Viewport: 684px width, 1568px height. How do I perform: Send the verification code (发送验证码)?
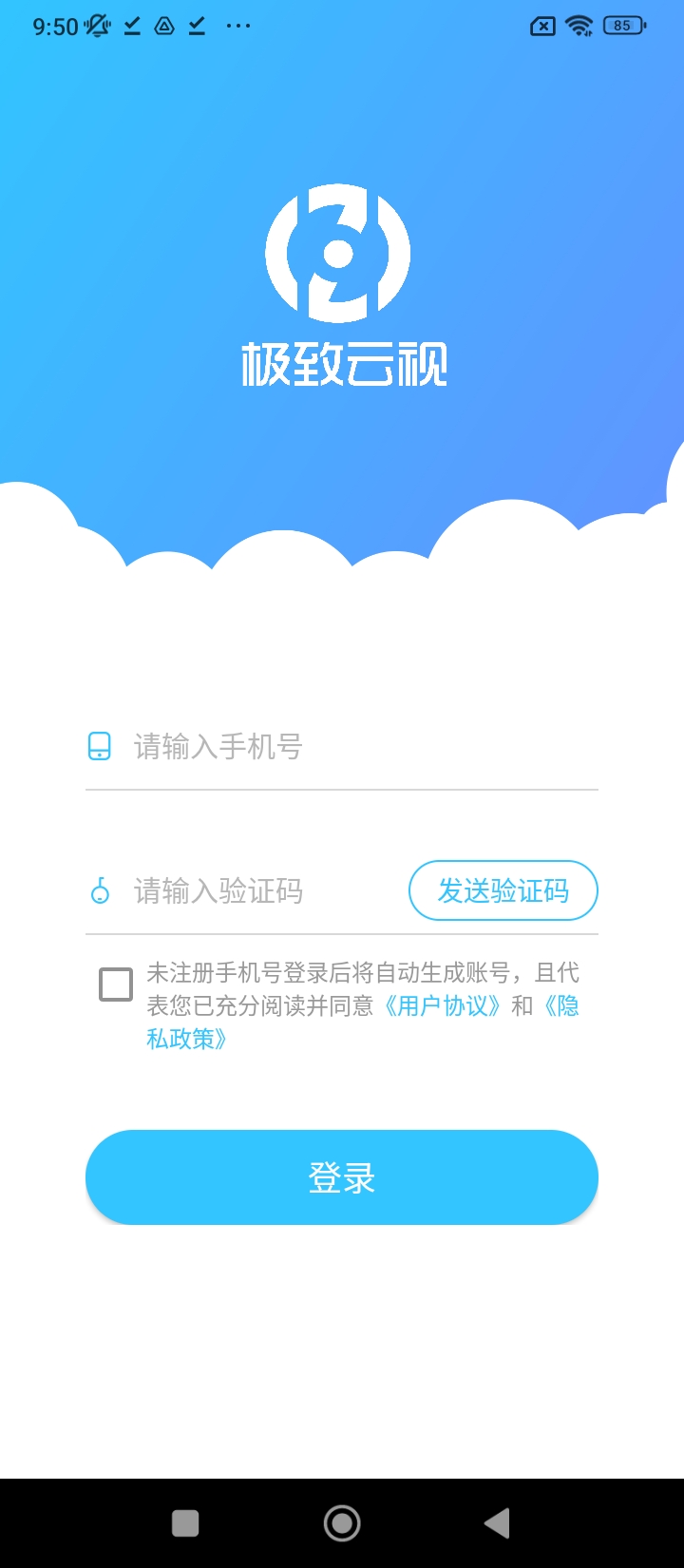click(503, 891)
